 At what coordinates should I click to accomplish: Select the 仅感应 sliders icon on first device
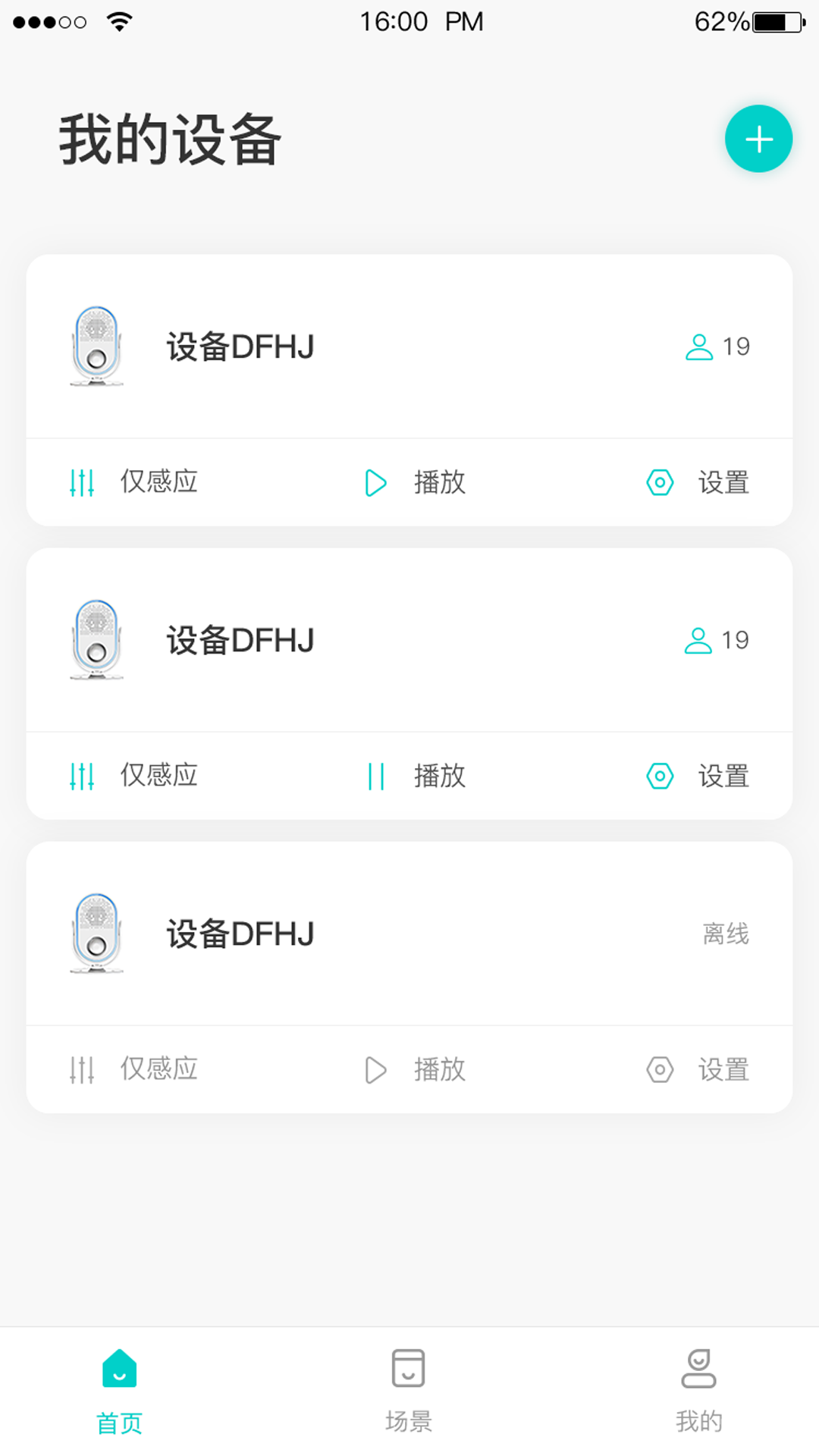point(82,482)
